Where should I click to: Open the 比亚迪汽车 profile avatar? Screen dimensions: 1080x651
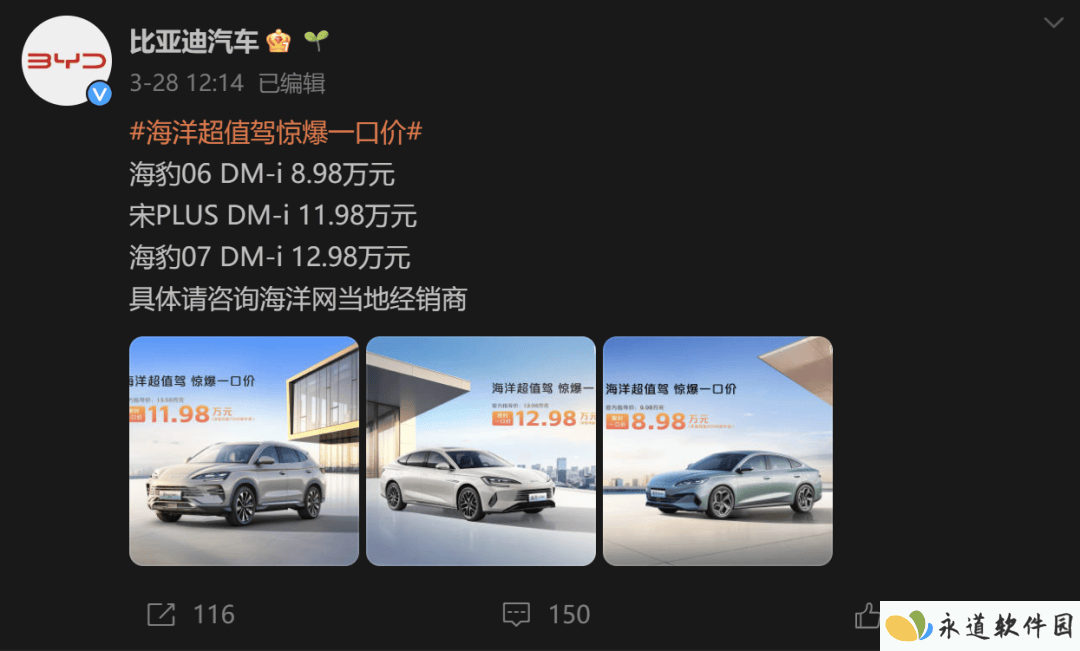tap(65, 60)
